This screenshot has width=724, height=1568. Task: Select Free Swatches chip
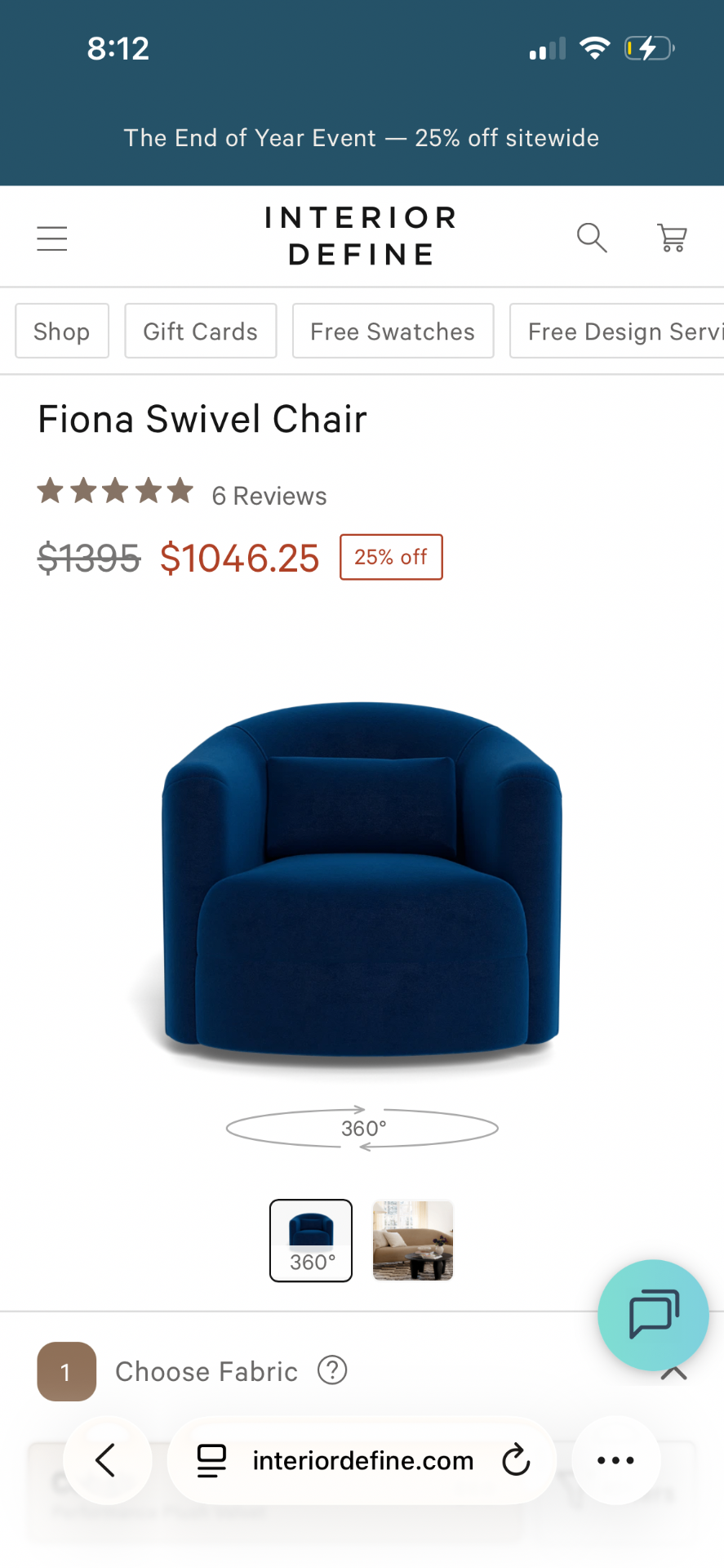point(393,332)
